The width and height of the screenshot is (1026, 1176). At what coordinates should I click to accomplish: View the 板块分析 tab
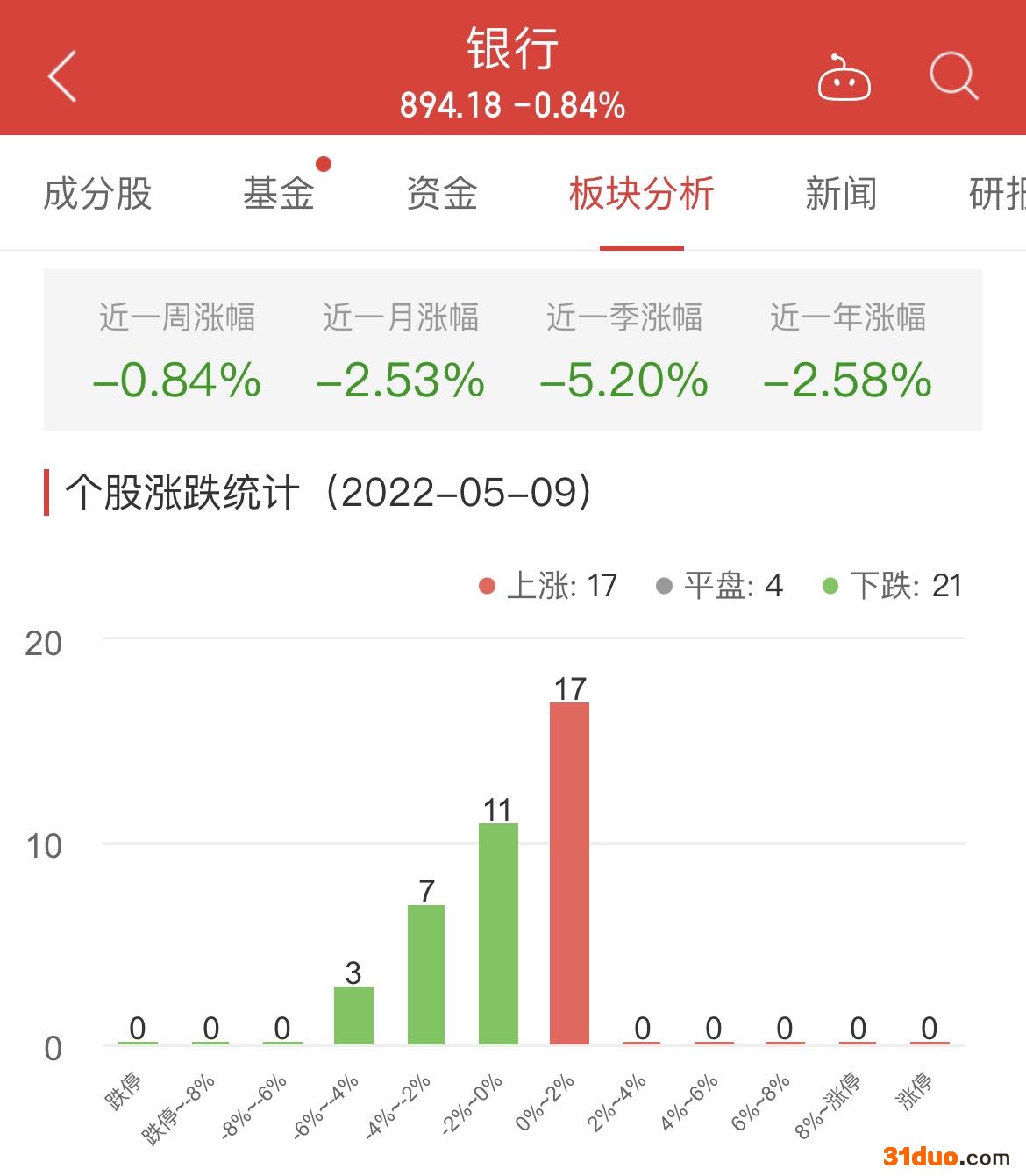click(x=641, y=194)
